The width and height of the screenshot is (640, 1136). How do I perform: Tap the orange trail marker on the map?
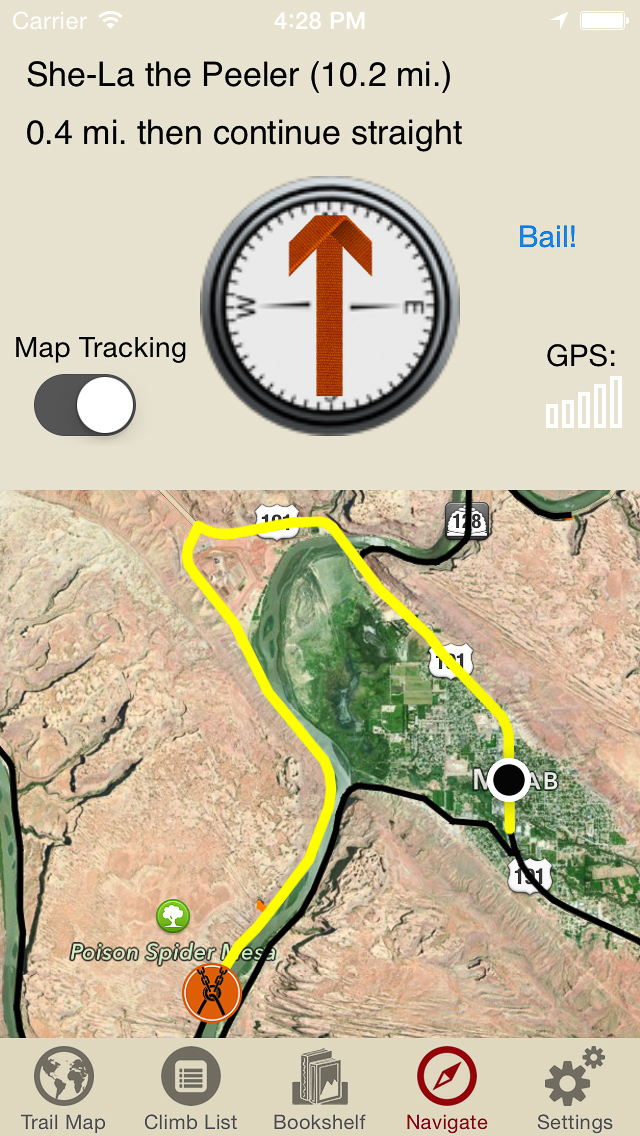point(212,993)
